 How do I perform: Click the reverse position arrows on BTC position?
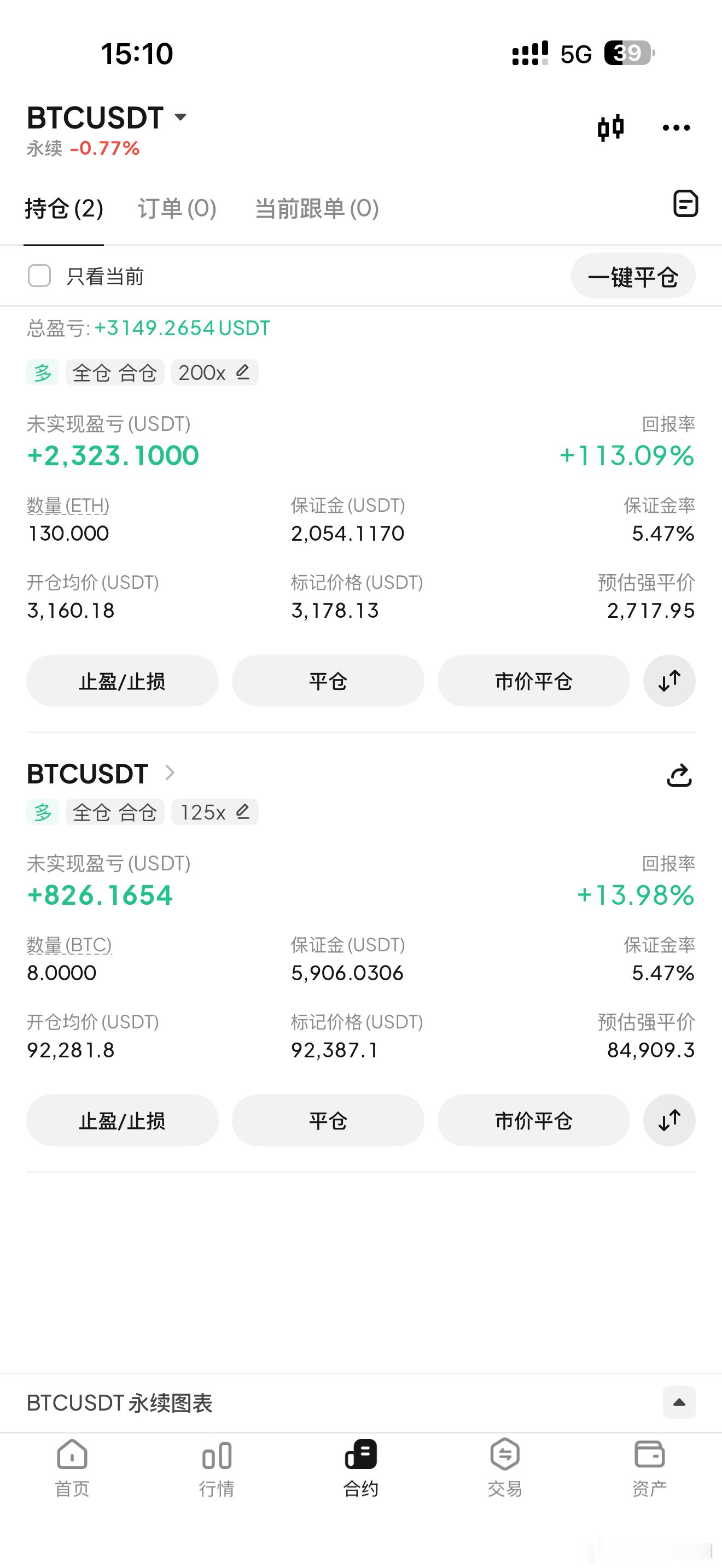(x=669, y=1120)
